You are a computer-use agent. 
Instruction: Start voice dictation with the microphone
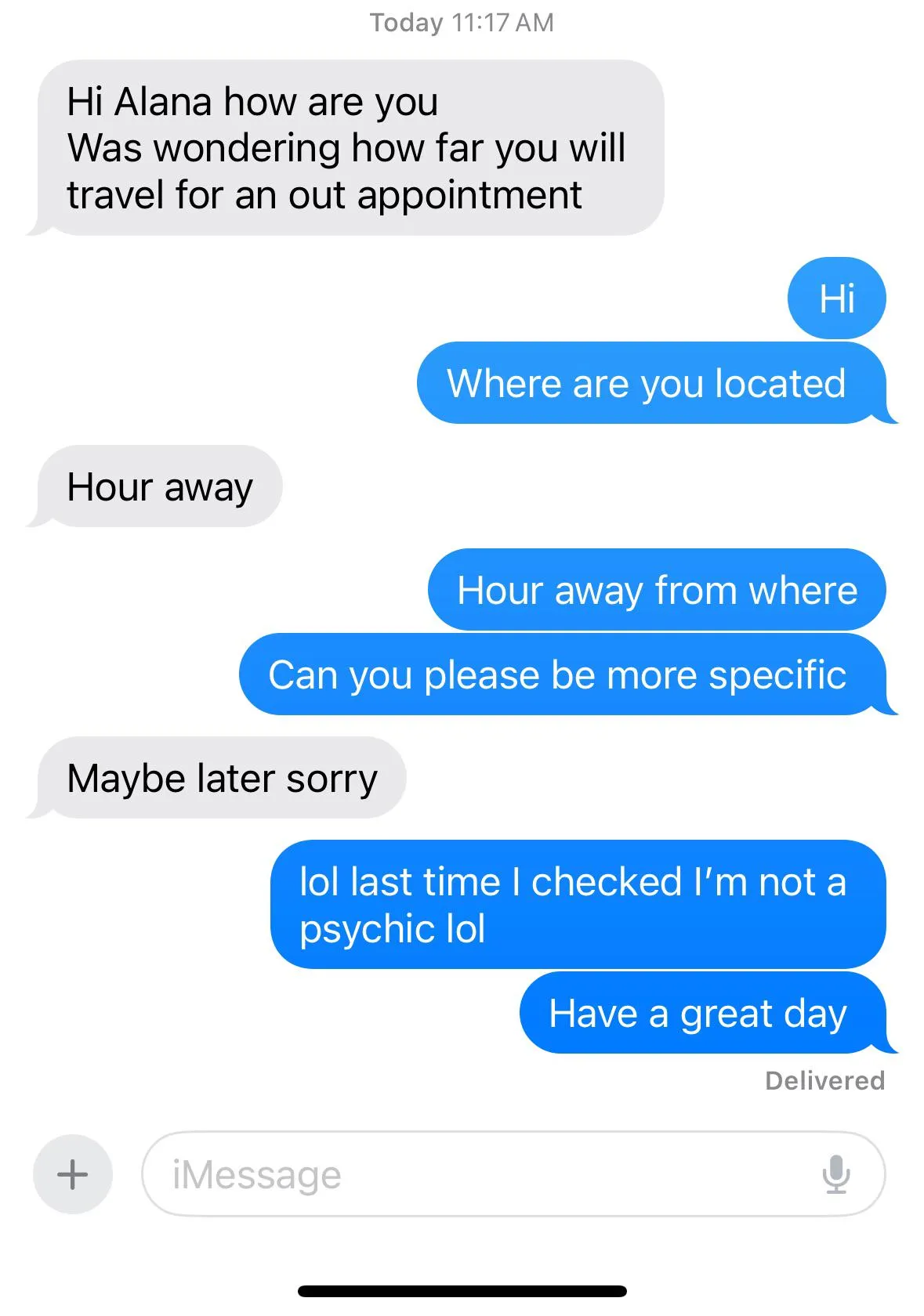pos(835,1173)
